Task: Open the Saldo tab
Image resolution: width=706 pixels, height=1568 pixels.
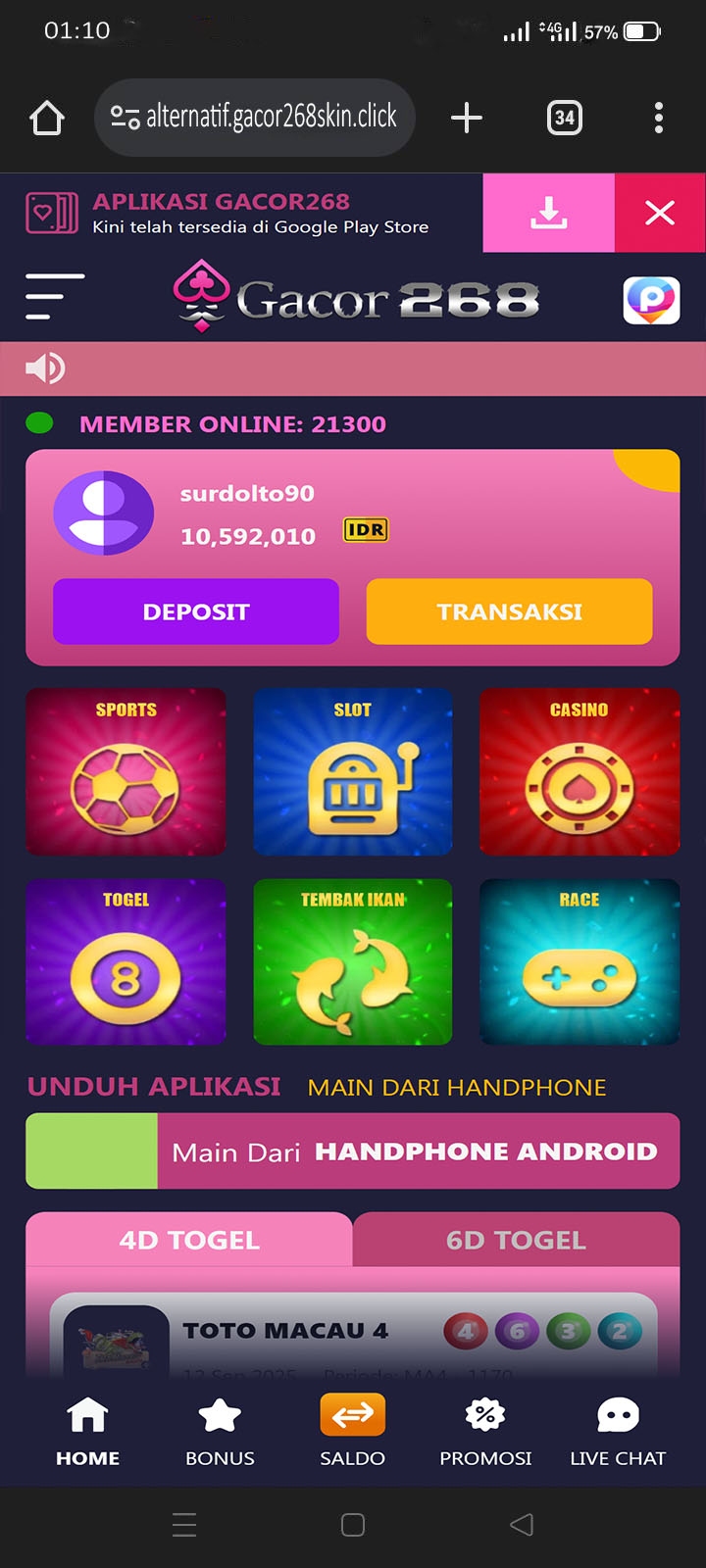Action: (x=353, y=1432)
